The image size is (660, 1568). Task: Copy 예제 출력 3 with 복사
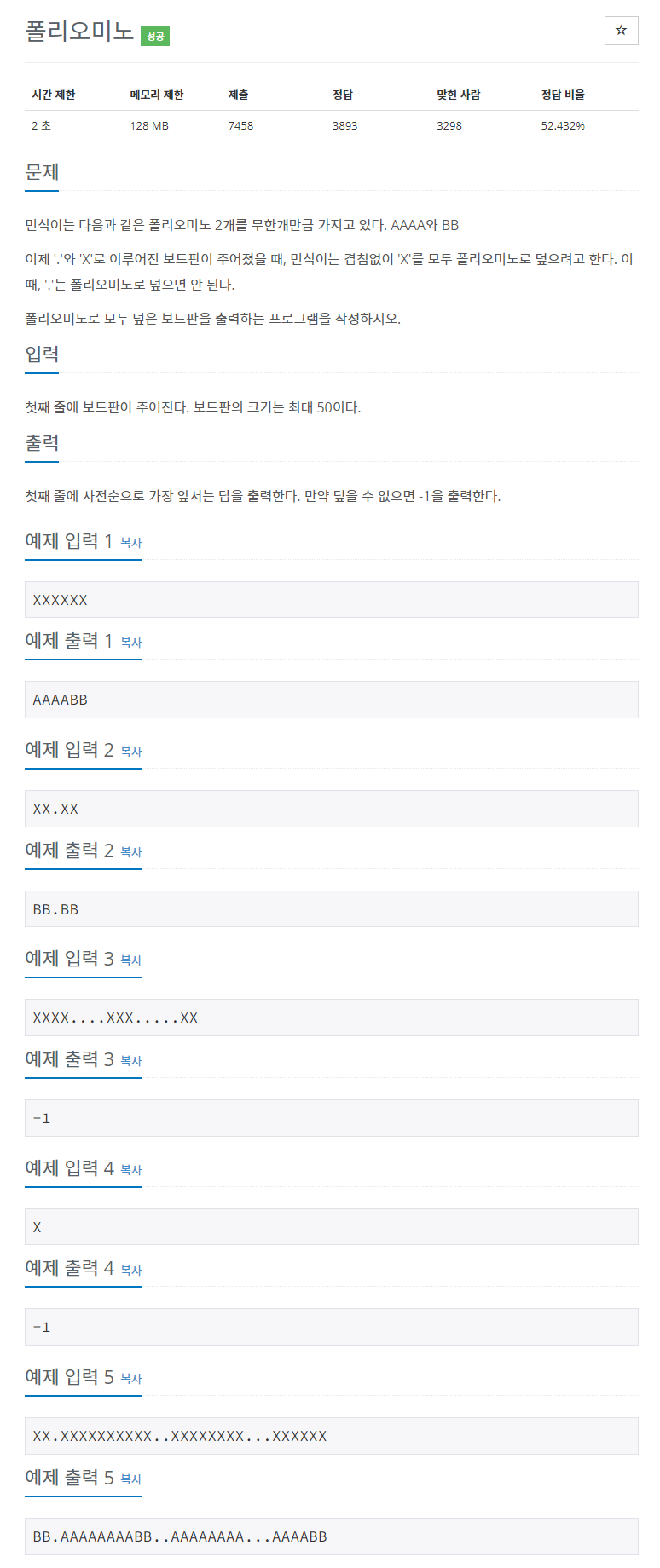131,1061
